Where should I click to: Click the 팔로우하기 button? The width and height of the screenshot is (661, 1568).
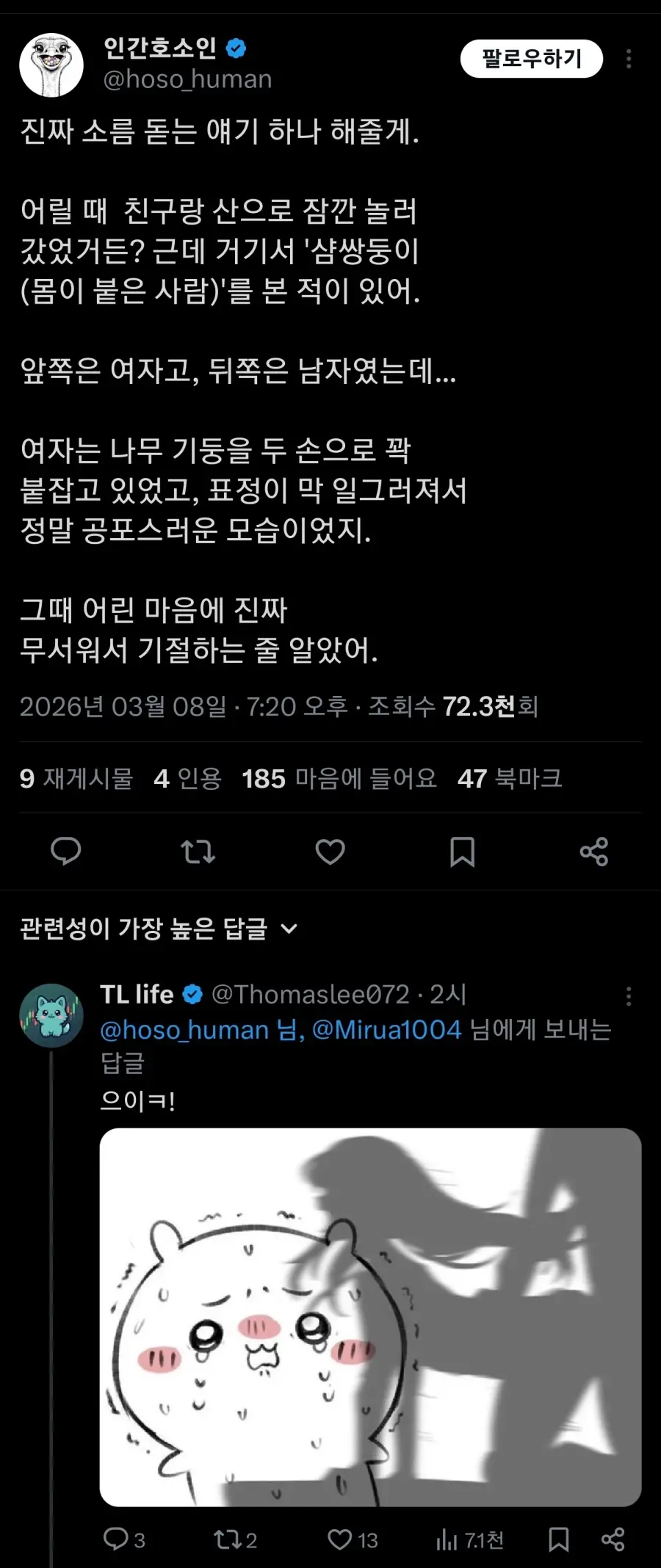(532, 58)
